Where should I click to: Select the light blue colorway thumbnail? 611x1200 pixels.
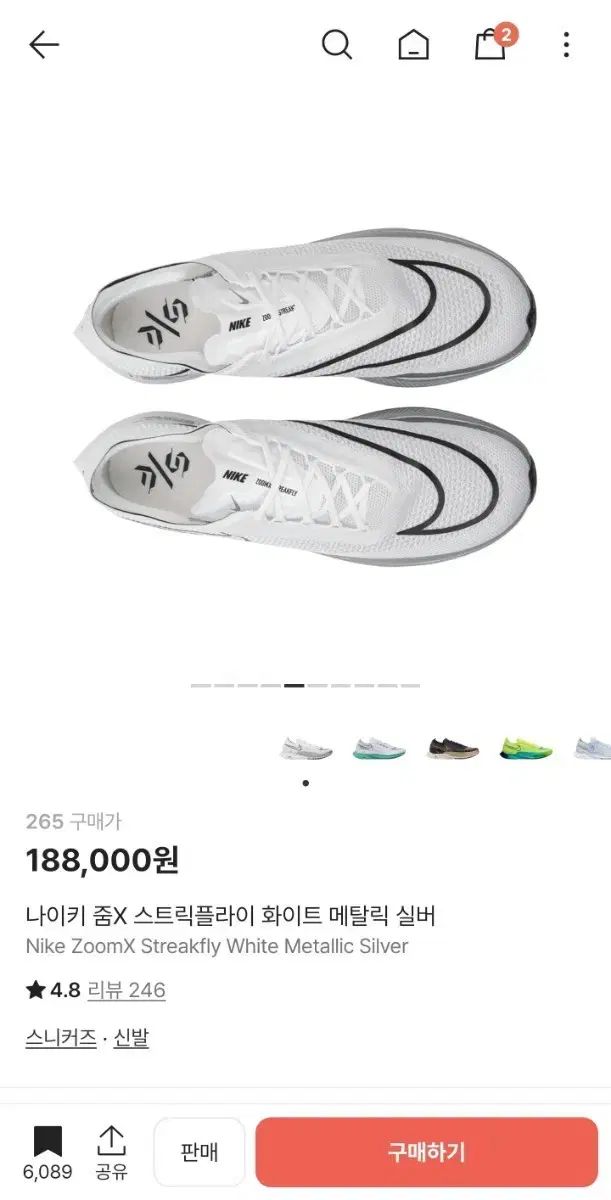[x=593, y=748]
